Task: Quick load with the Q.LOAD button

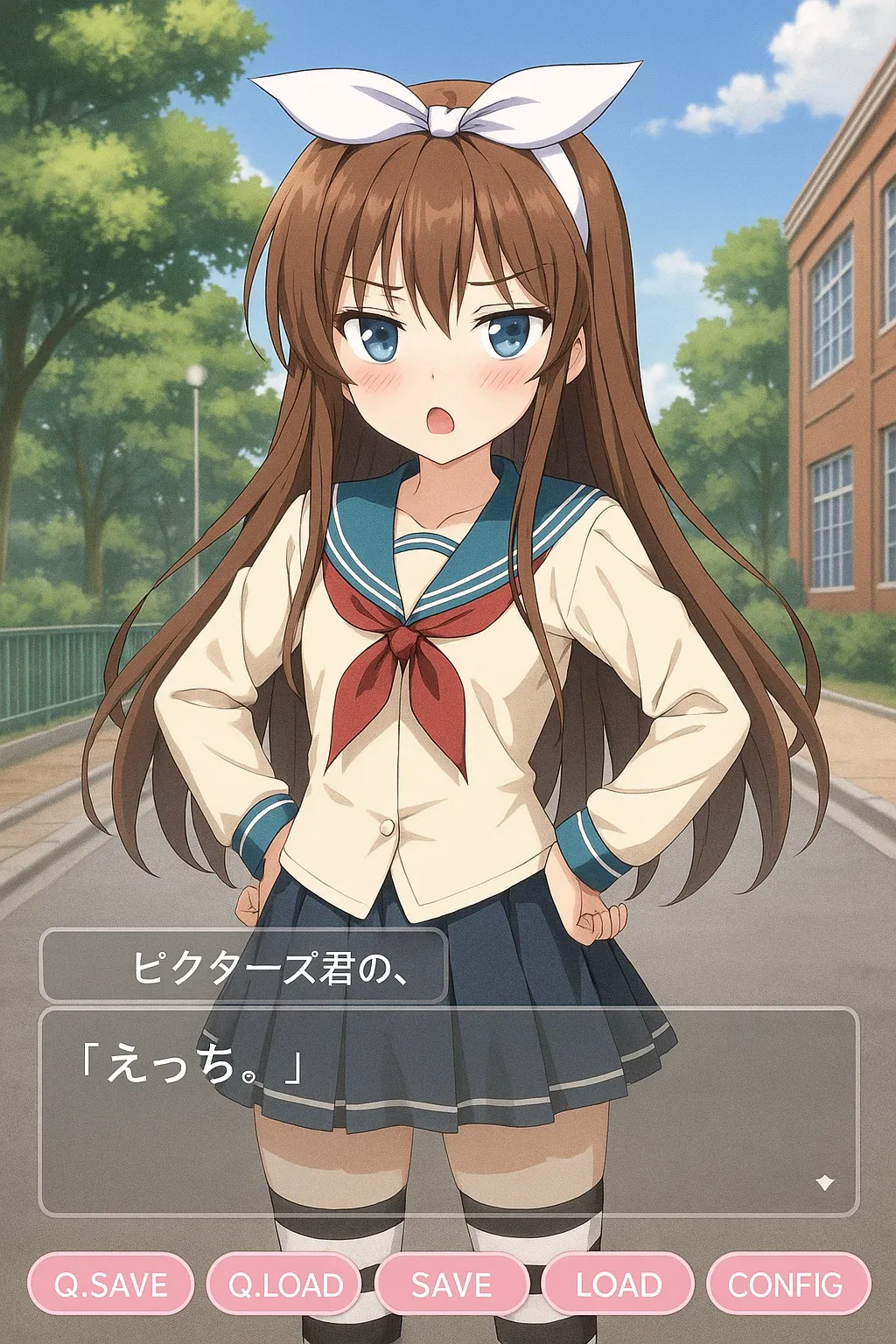Action: point(285,1284)
